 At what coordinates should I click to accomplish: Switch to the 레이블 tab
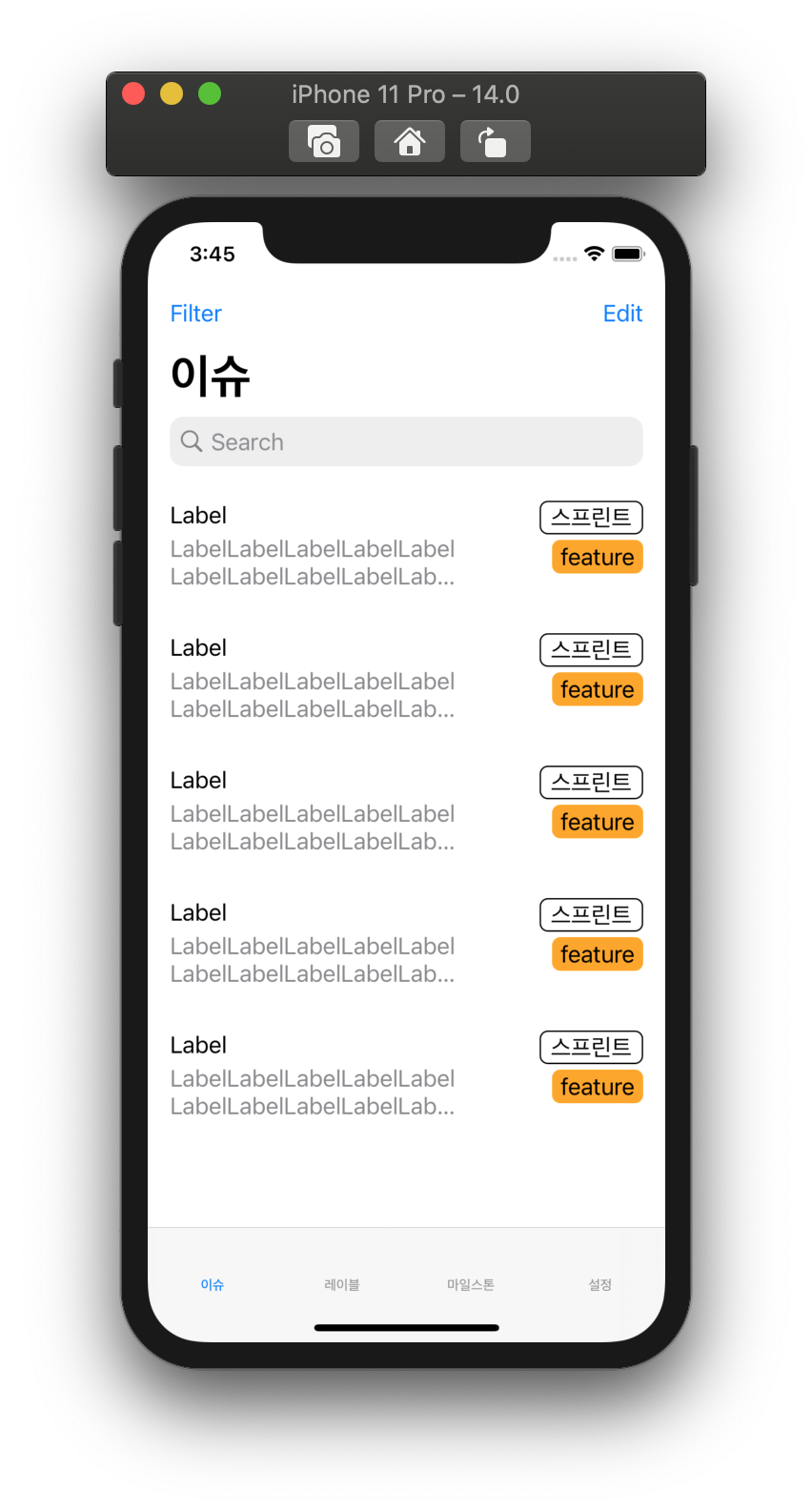coord(341,1284)
